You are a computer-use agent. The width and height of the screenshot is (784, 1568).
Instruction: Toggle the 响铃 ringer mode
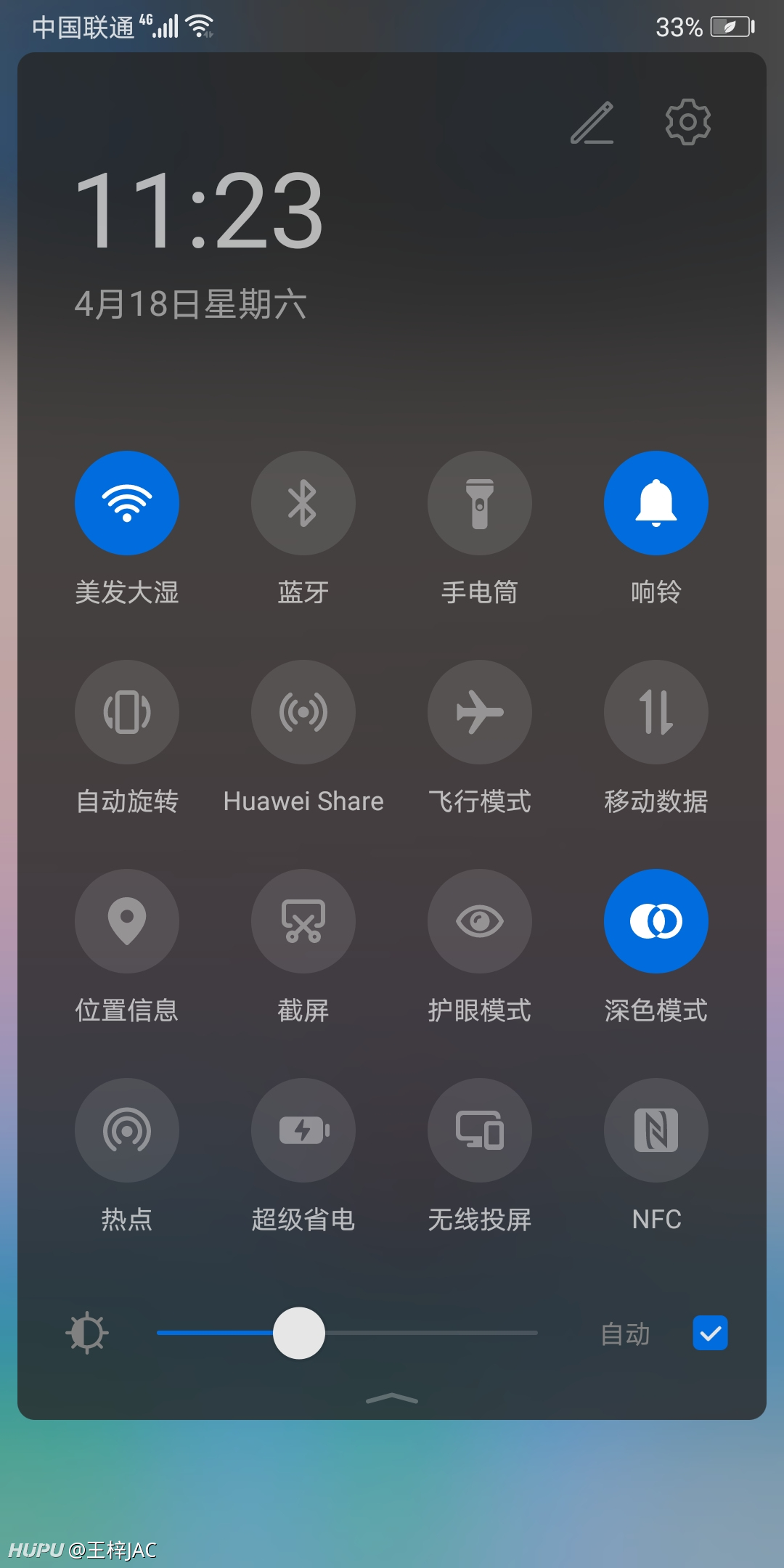pos(656,503)
